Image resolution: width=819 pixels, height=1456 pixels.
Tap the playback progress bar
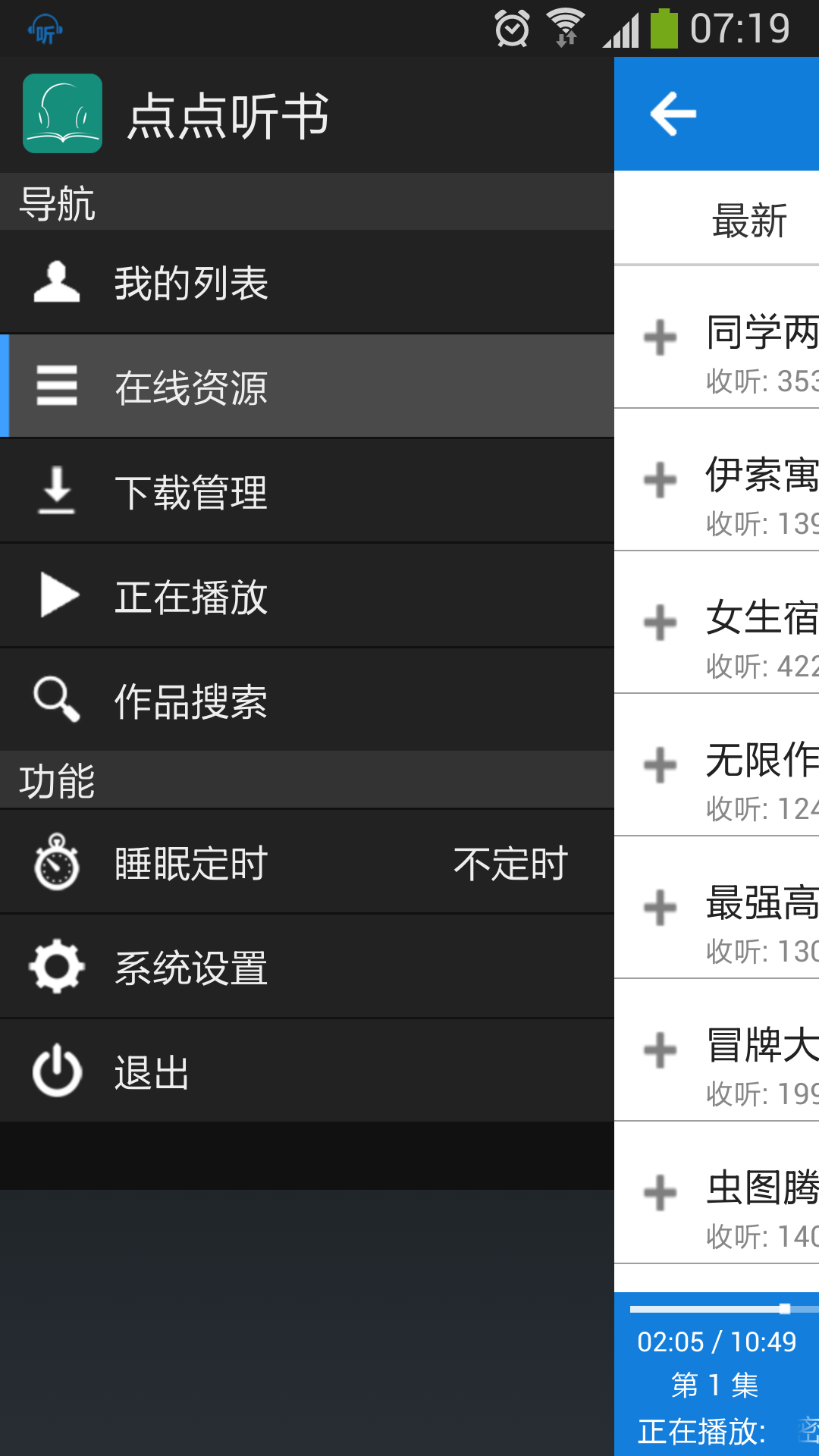coord(724,1309)
